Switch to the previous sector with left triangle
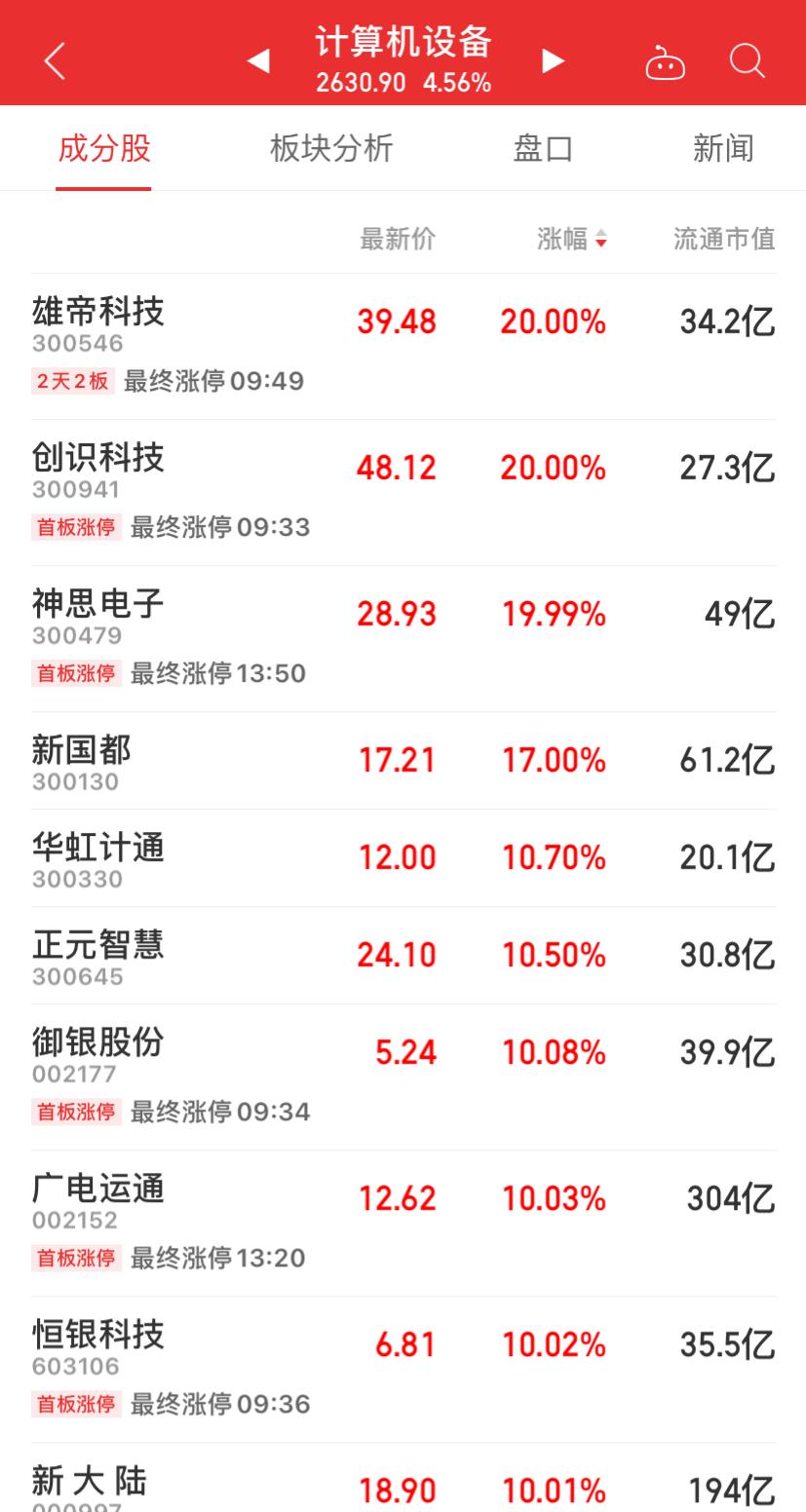This screenshot has height=1512, width=806. click(x=258, y=61)
